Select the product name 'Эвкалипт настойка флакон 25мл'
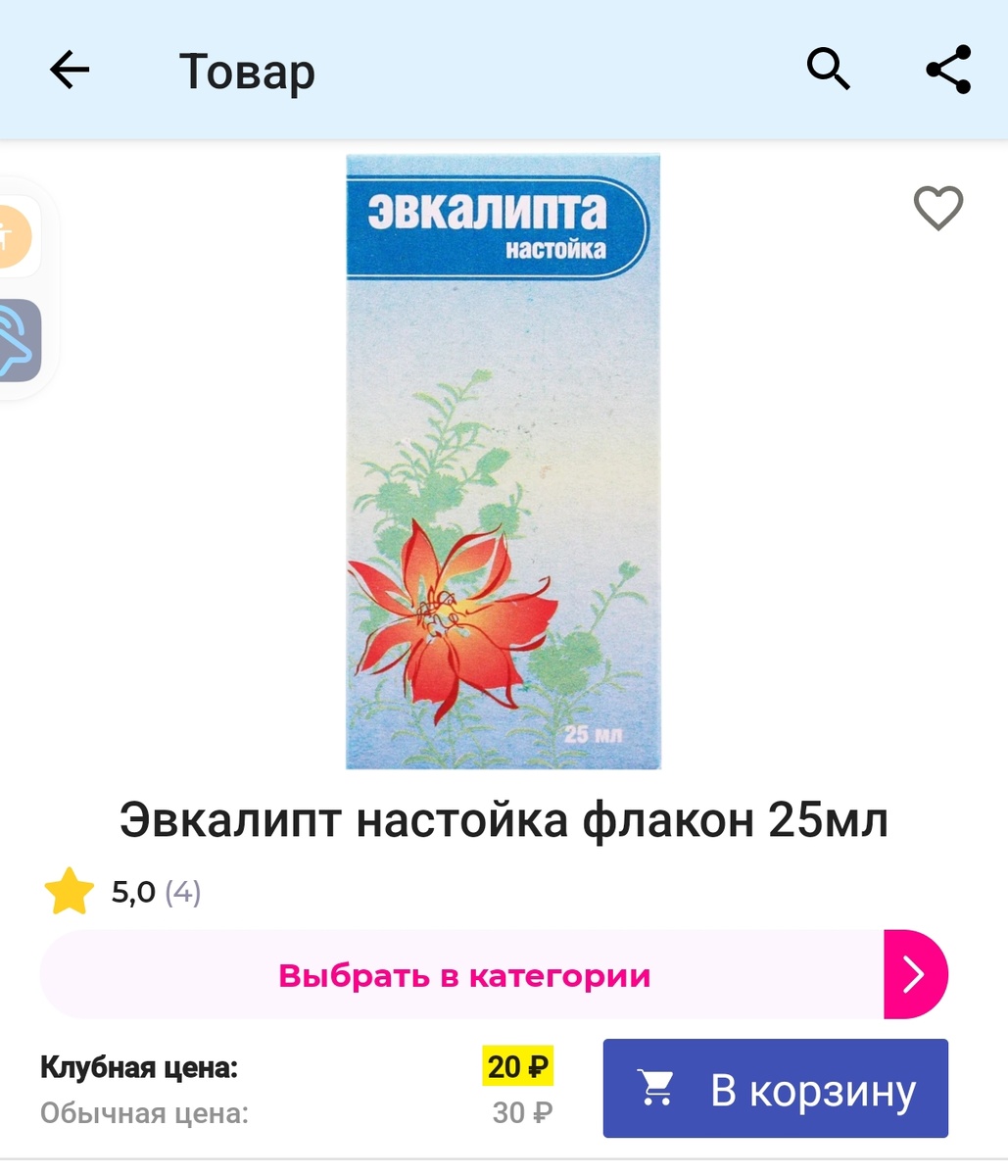This screenshot has width=1008, height=1176. tap(504, 821)
